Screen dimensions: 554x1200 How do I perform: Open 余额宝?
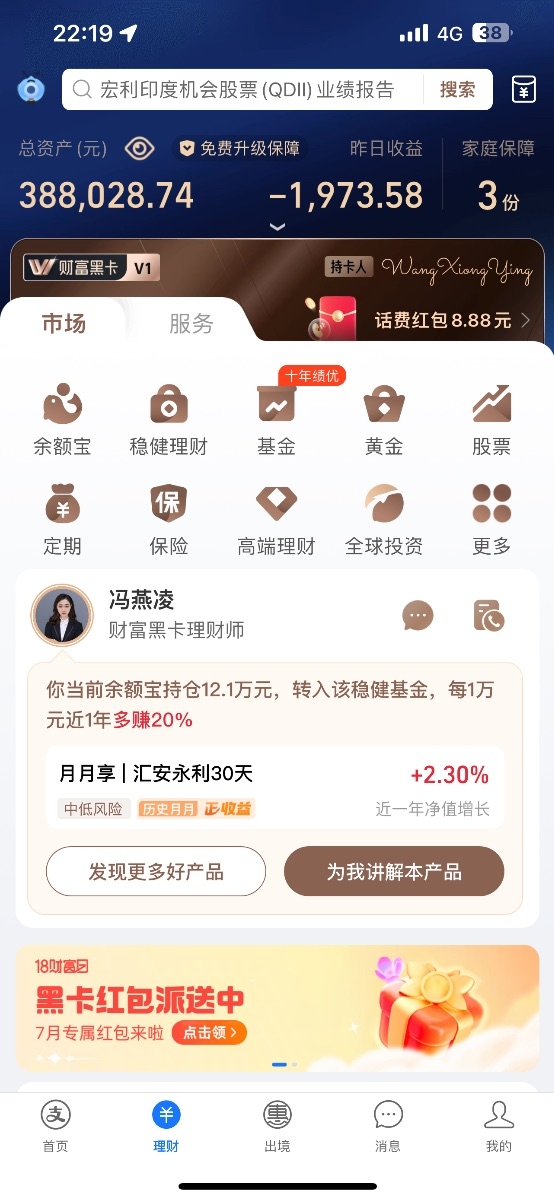62,420
